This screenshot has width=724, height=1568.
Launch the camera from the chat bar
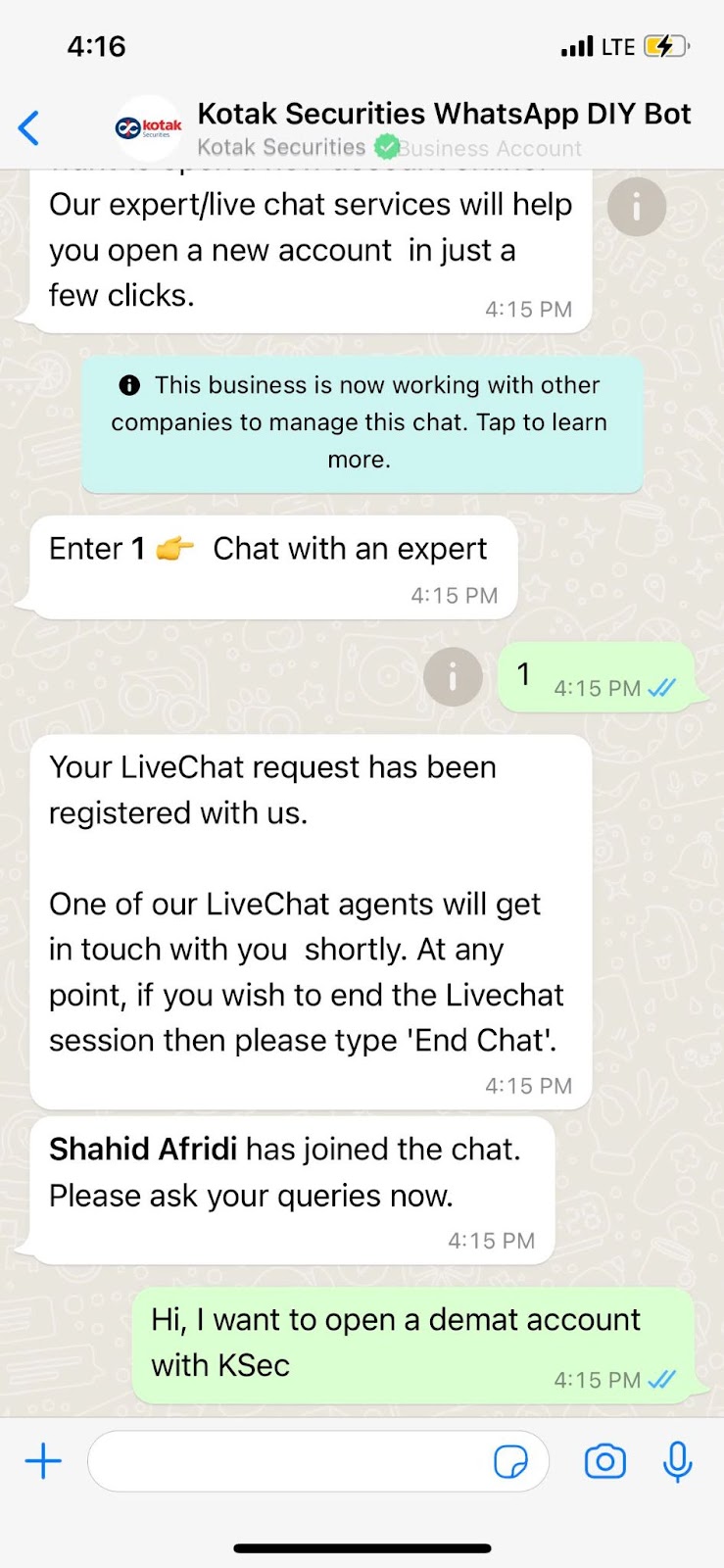[604, 1461]
